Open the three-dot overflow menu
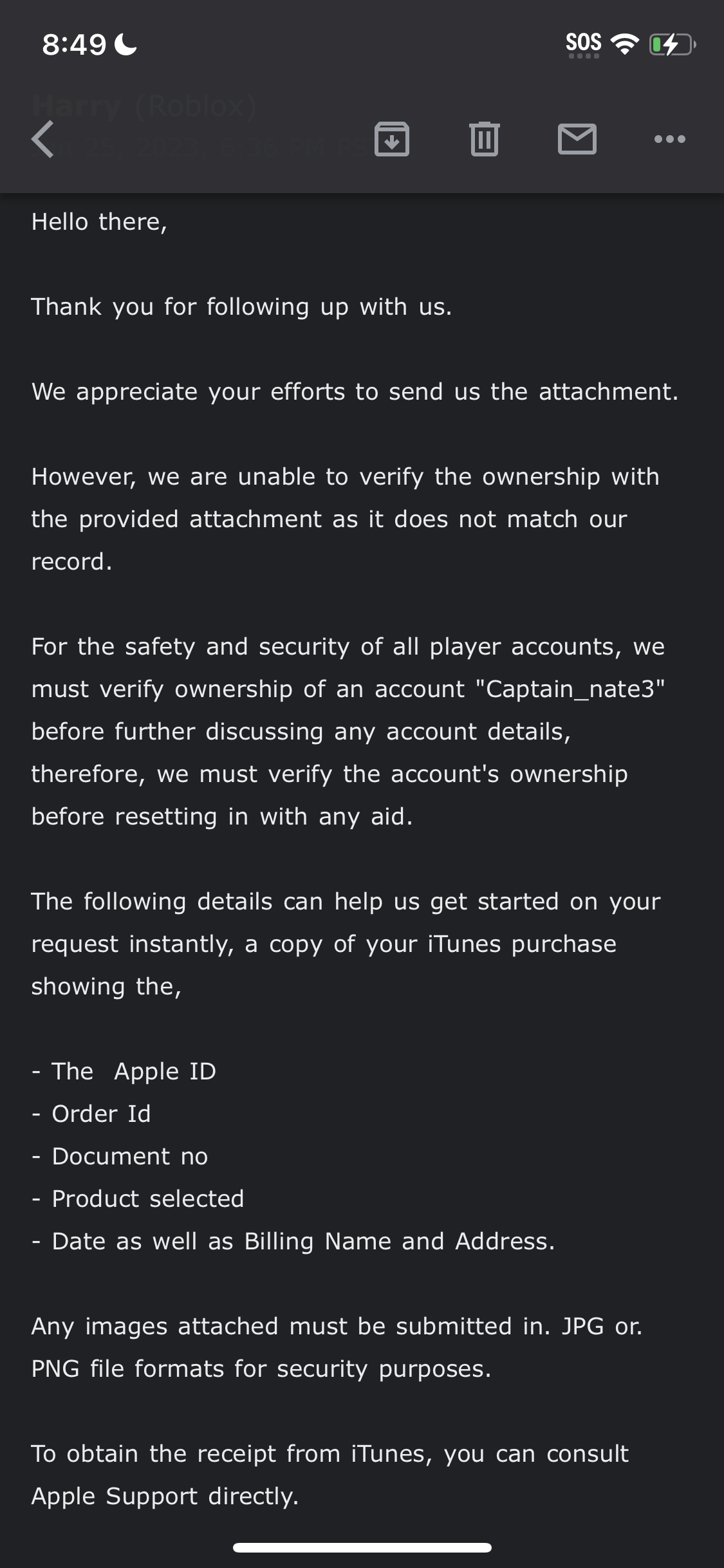 click(670, 139)
